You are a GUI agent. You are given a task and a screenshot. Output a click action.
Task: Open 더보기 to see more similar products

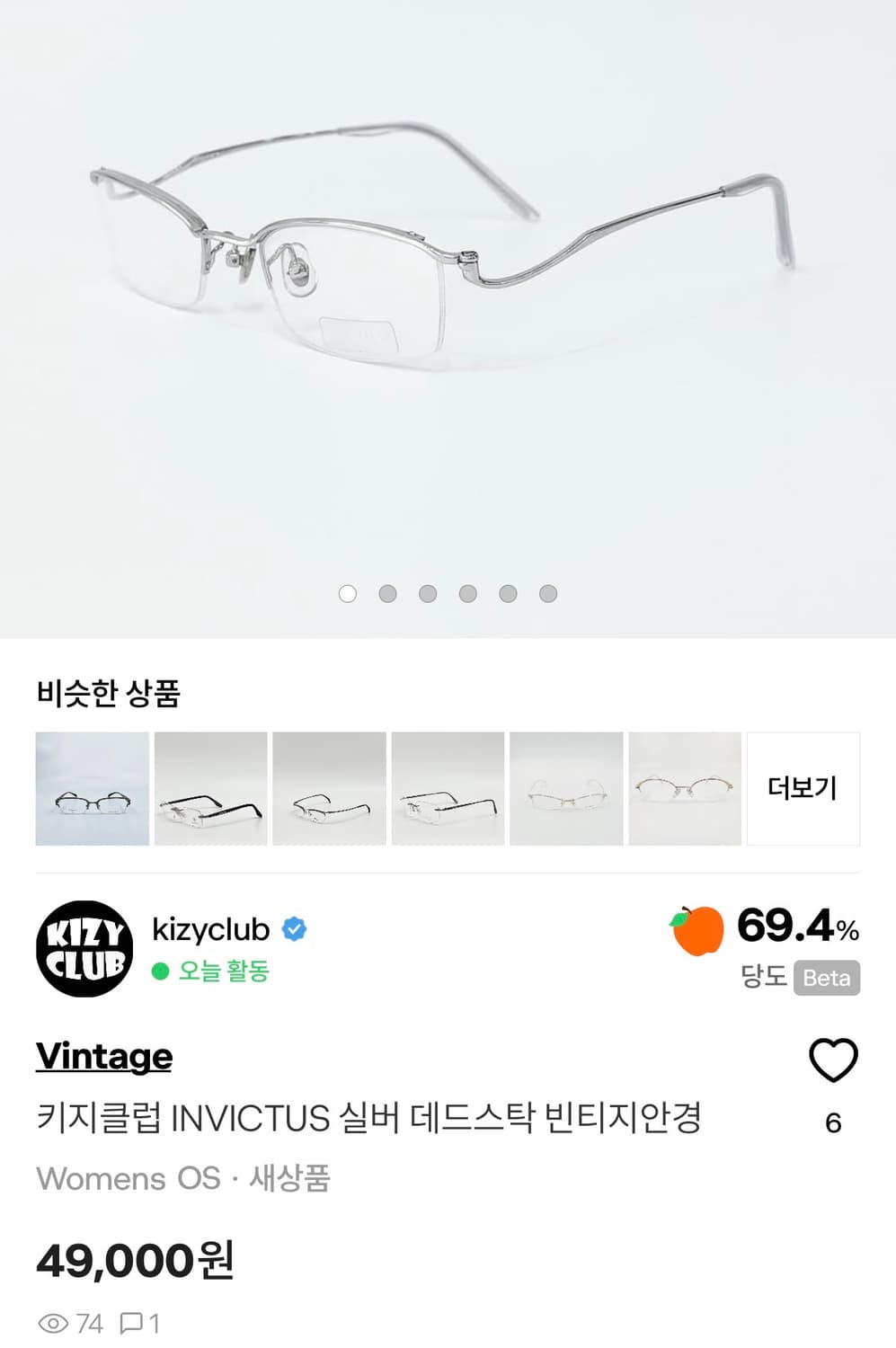803,787
